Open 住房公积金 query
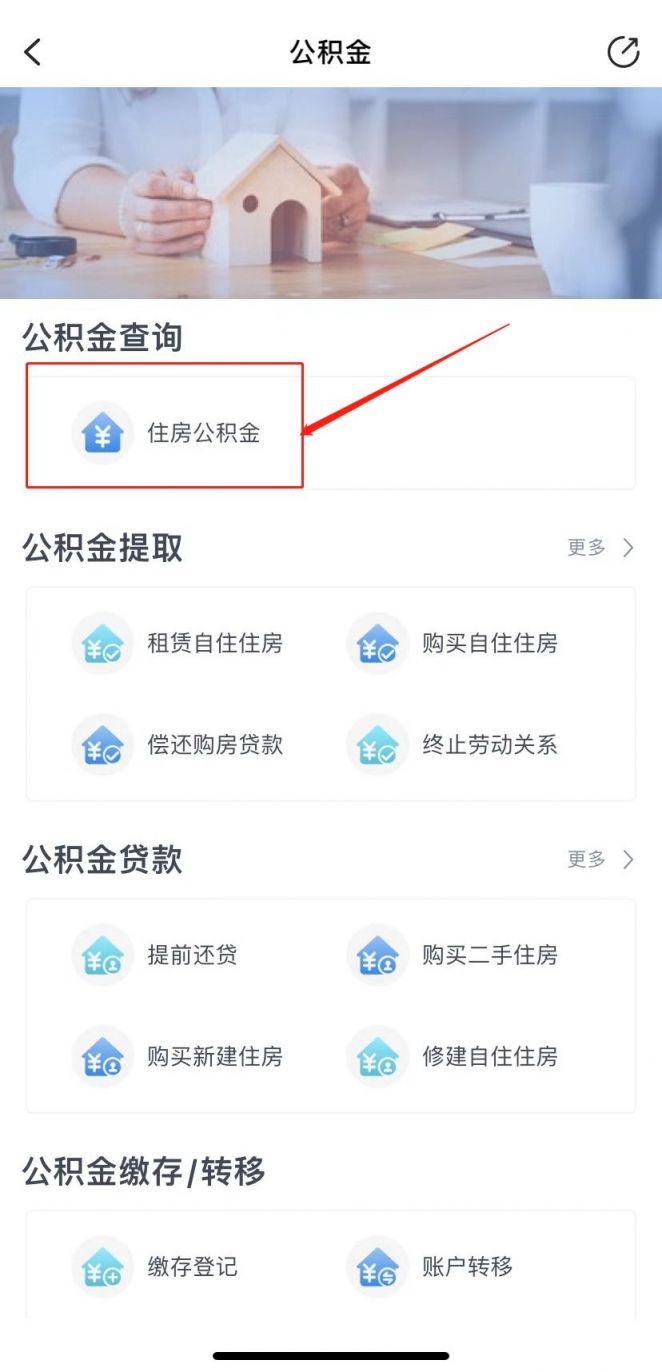The image size is (662, 1372). (x=170, y=433)
